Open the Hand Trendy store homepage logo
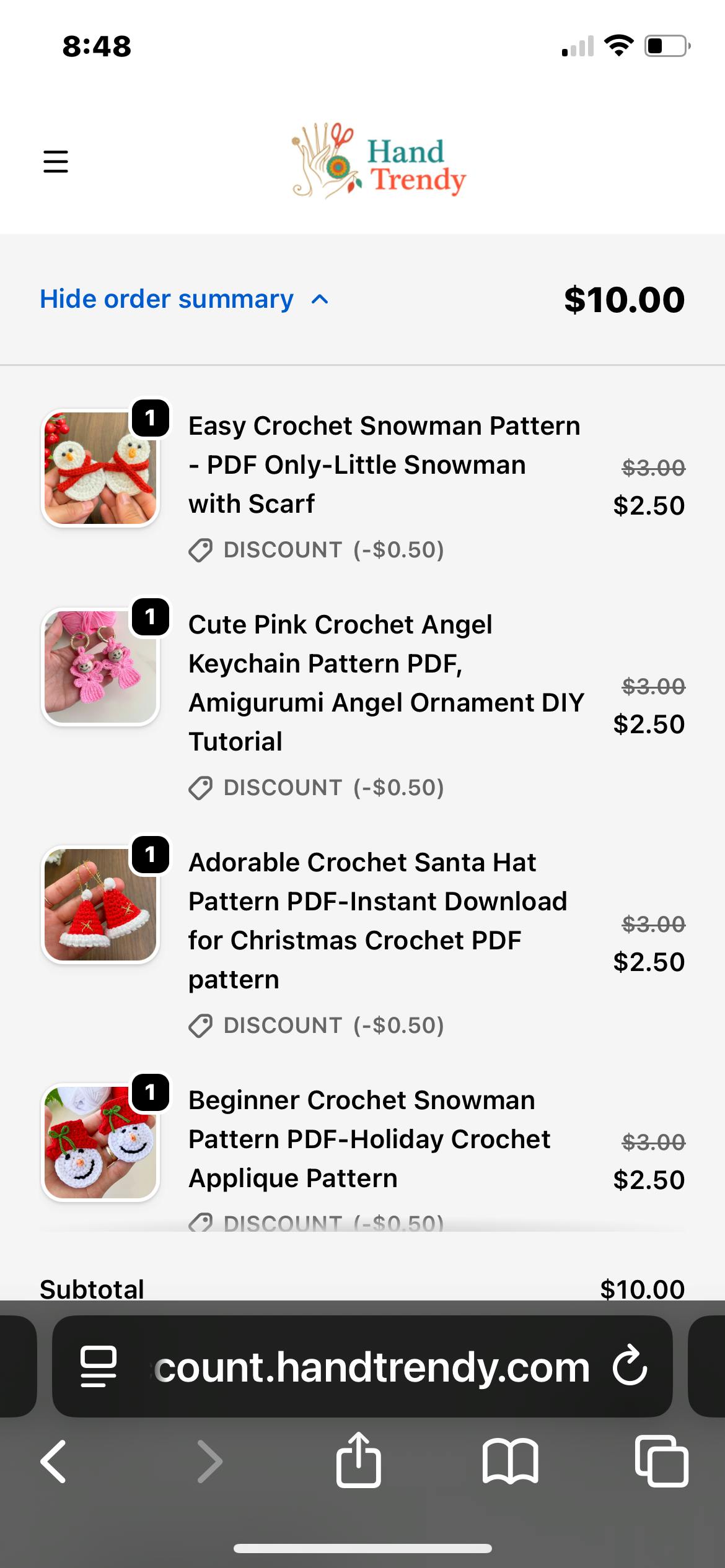This screenshot has height=1568, width=725. pos(379,162)
